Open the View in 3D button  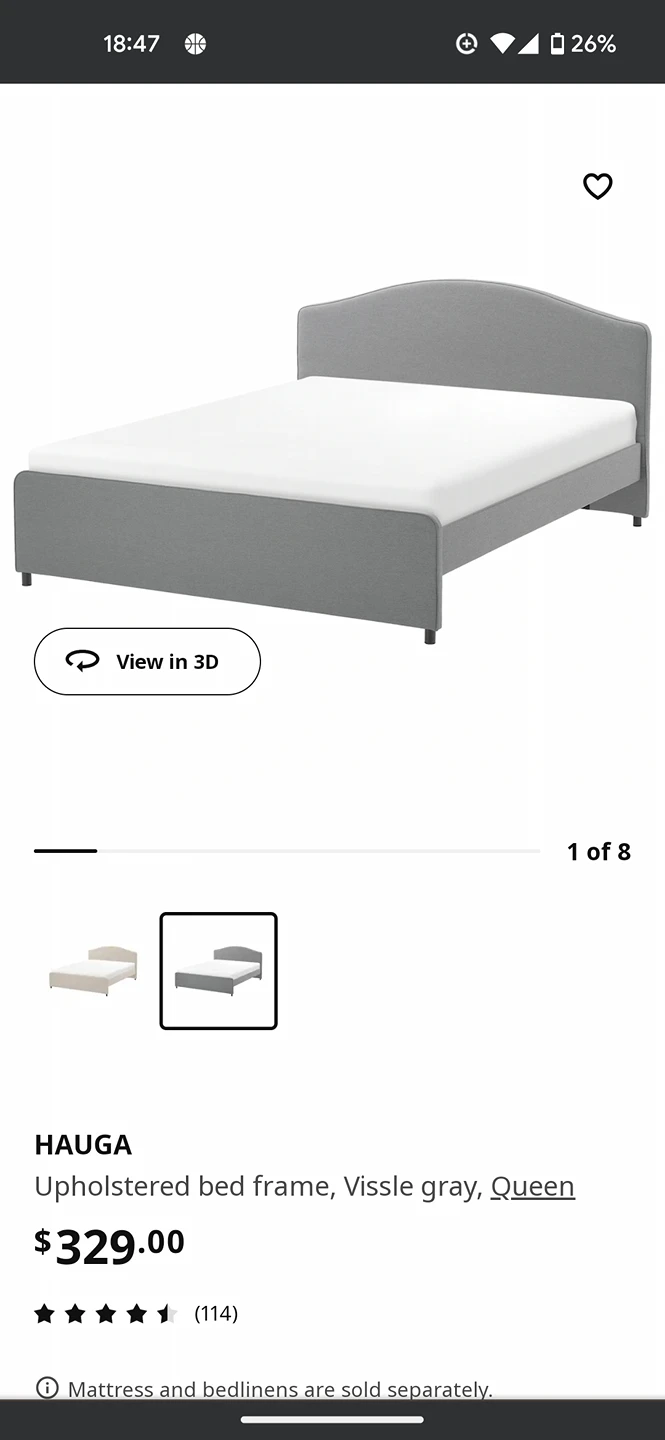pyautogui.click(x=147, y=661)
